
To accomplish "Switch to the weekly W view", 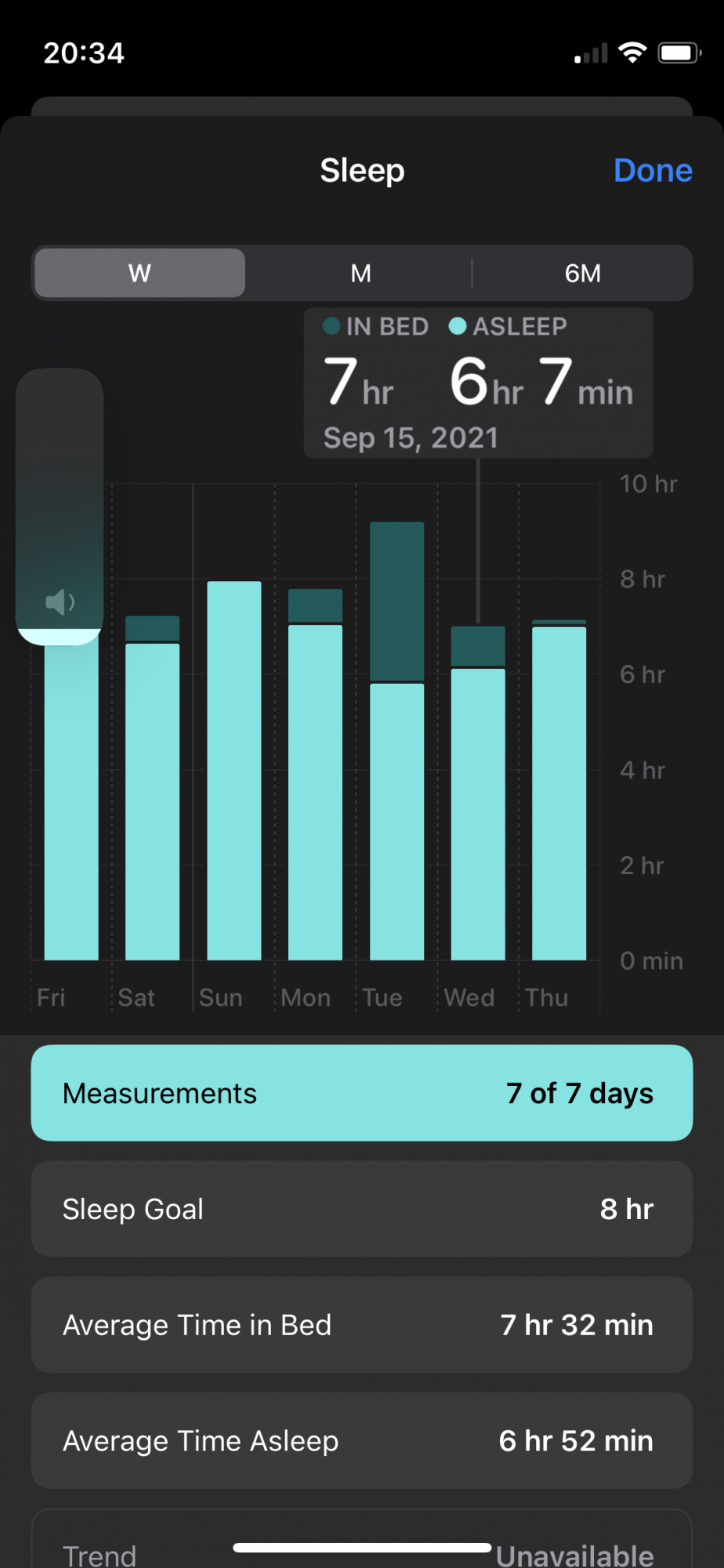I will [140, 274].
